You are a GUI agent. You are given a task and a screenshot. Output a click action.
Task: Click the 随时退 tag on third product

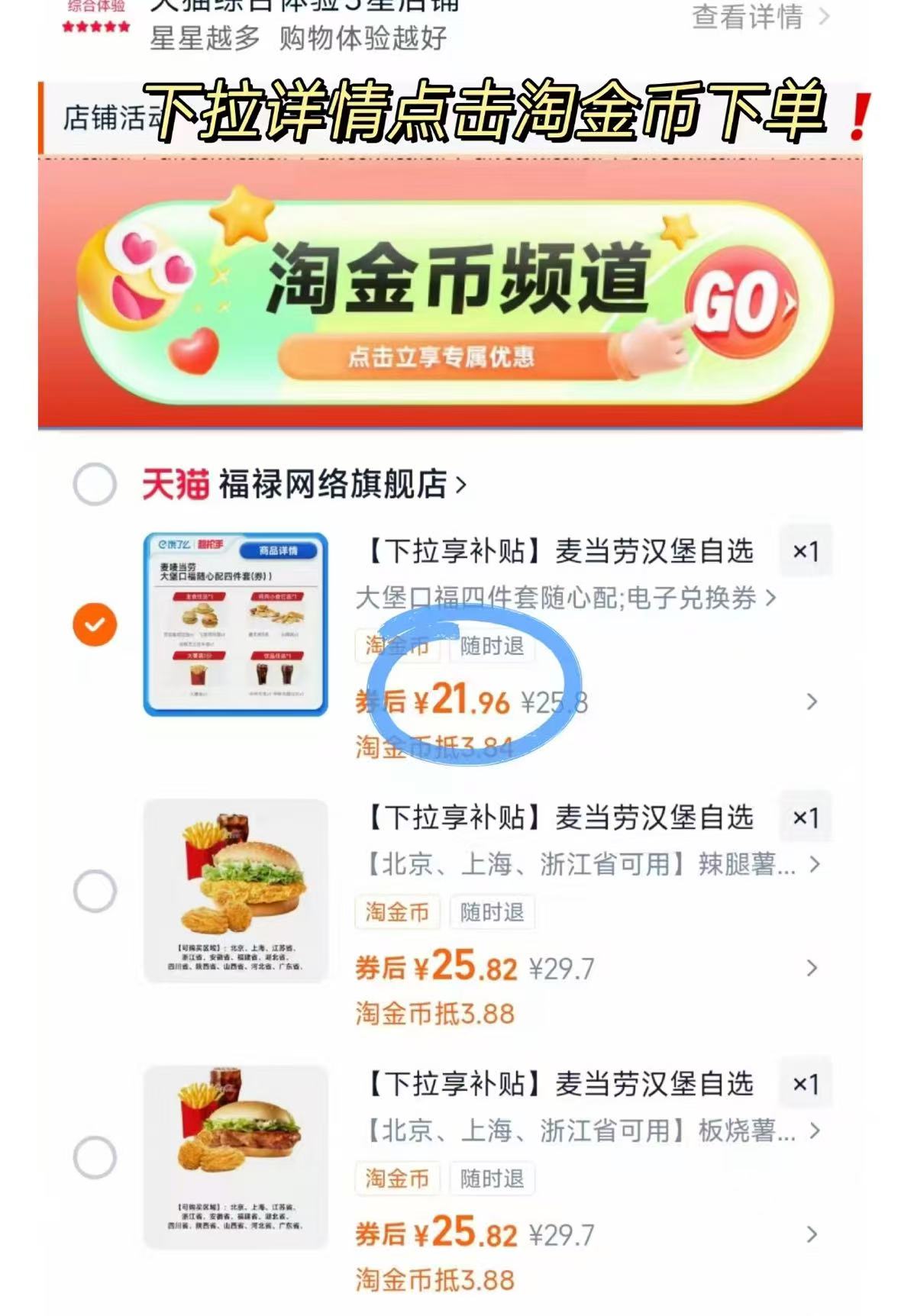coord(492,1179)
